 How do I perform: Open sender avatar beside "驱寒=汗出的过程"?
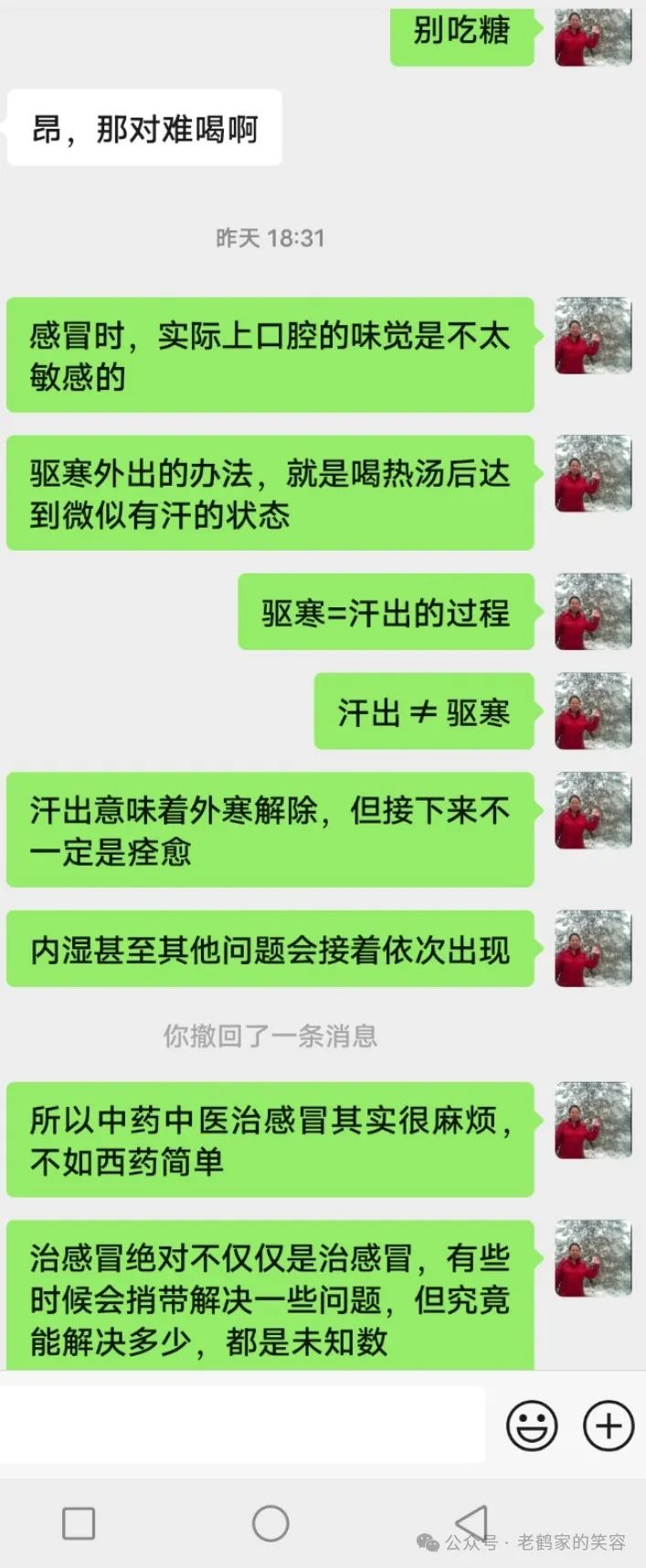click(593, 611)
